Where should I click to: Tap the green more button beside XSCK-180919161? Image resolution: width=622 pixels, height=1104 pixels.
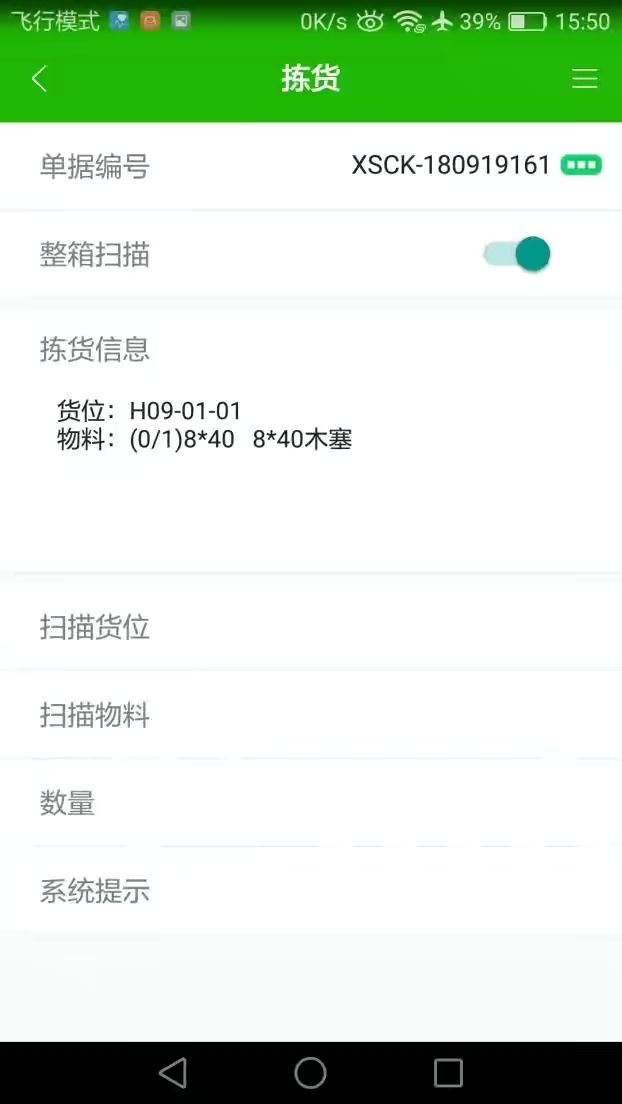point(581,165)
